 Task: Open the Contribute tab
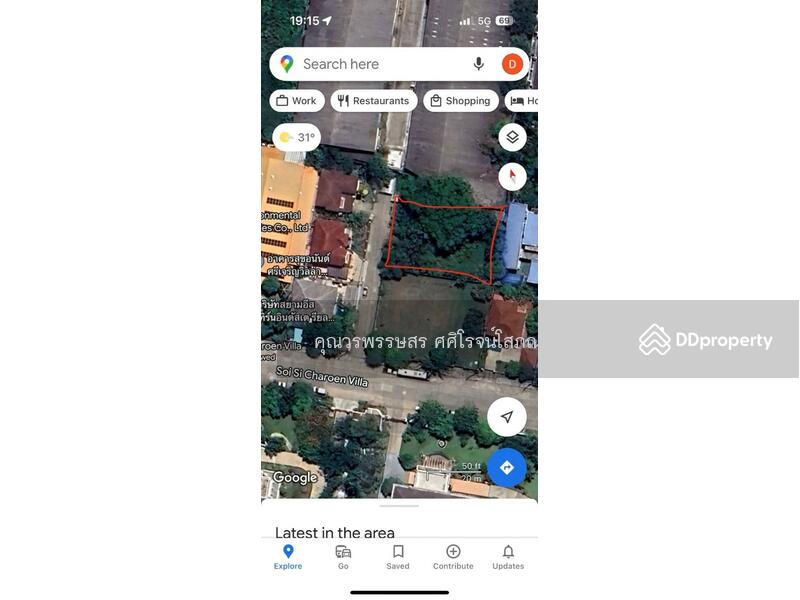453,557
